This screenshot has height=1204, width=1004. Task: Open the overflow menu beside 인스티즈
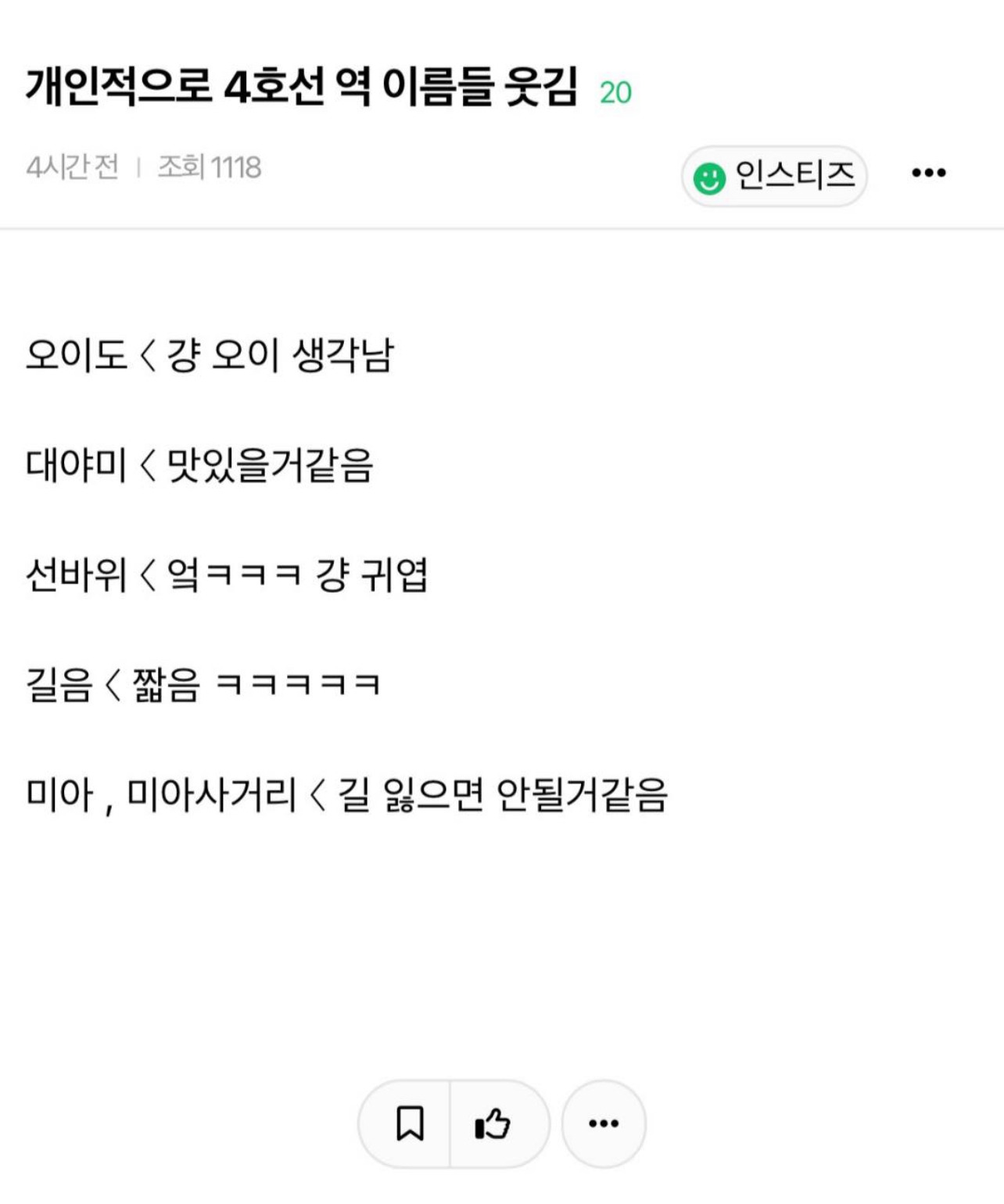click(929, 173)
